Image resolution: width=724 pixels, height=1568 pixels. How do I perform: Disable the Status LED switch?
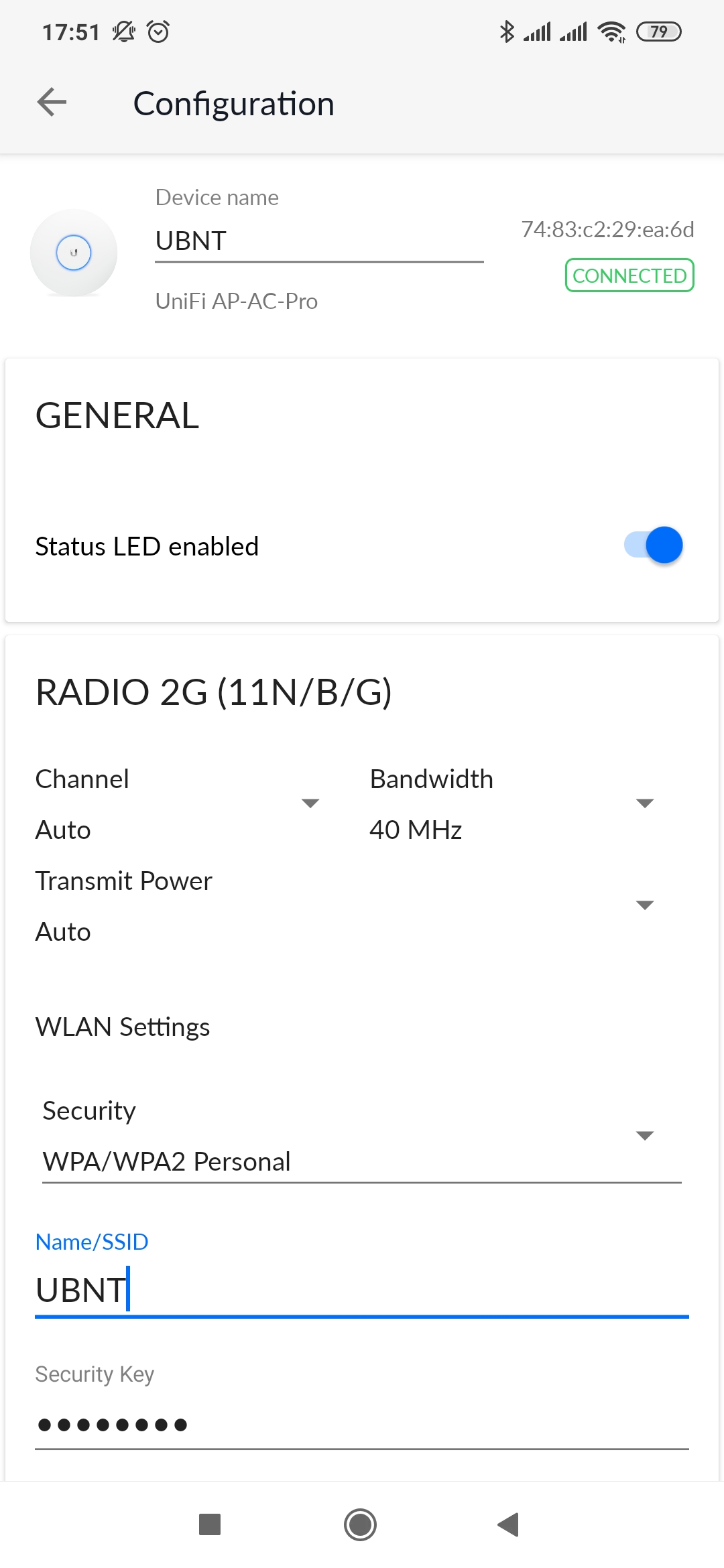[x=654, y=545]
